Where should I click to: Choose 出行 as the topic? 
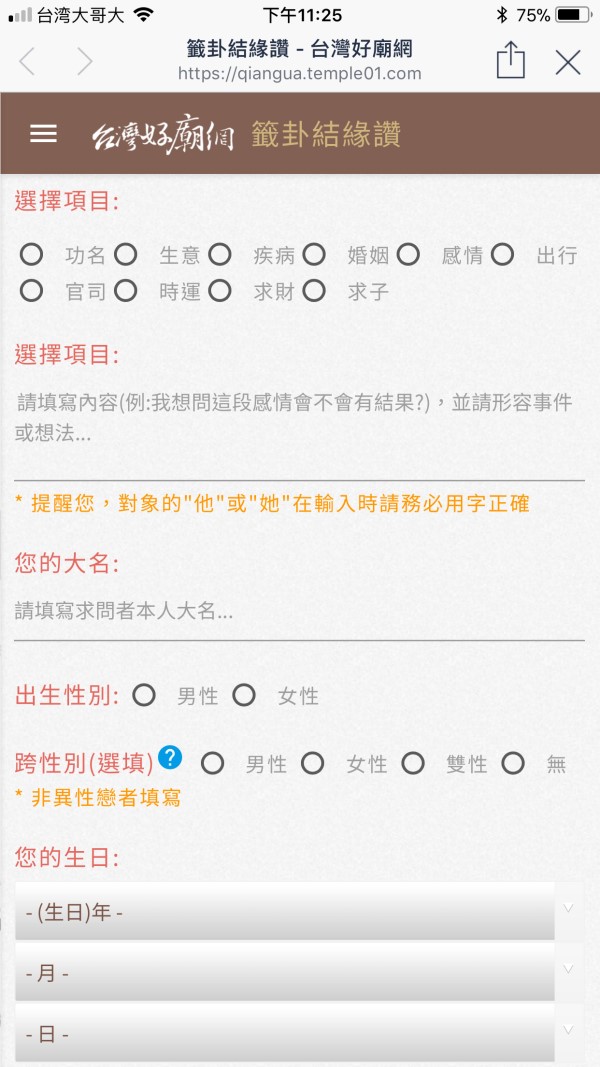502,255
